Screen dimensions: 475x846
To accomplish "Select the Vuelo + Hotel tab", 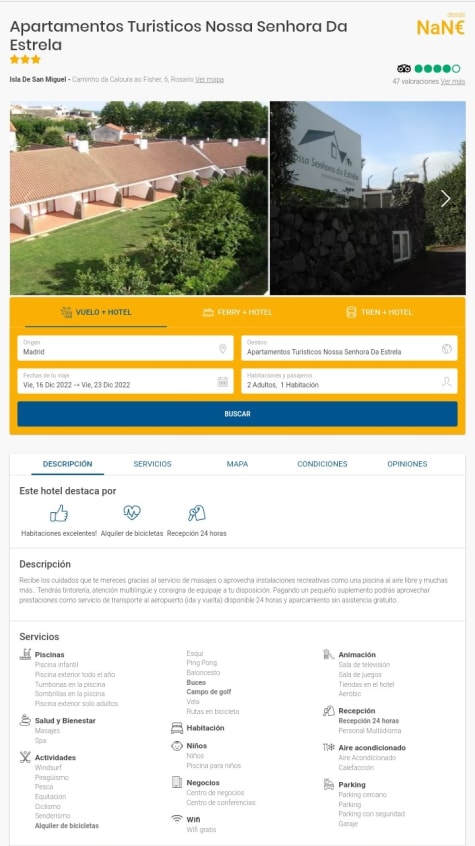I will click(x=96, y=312).
